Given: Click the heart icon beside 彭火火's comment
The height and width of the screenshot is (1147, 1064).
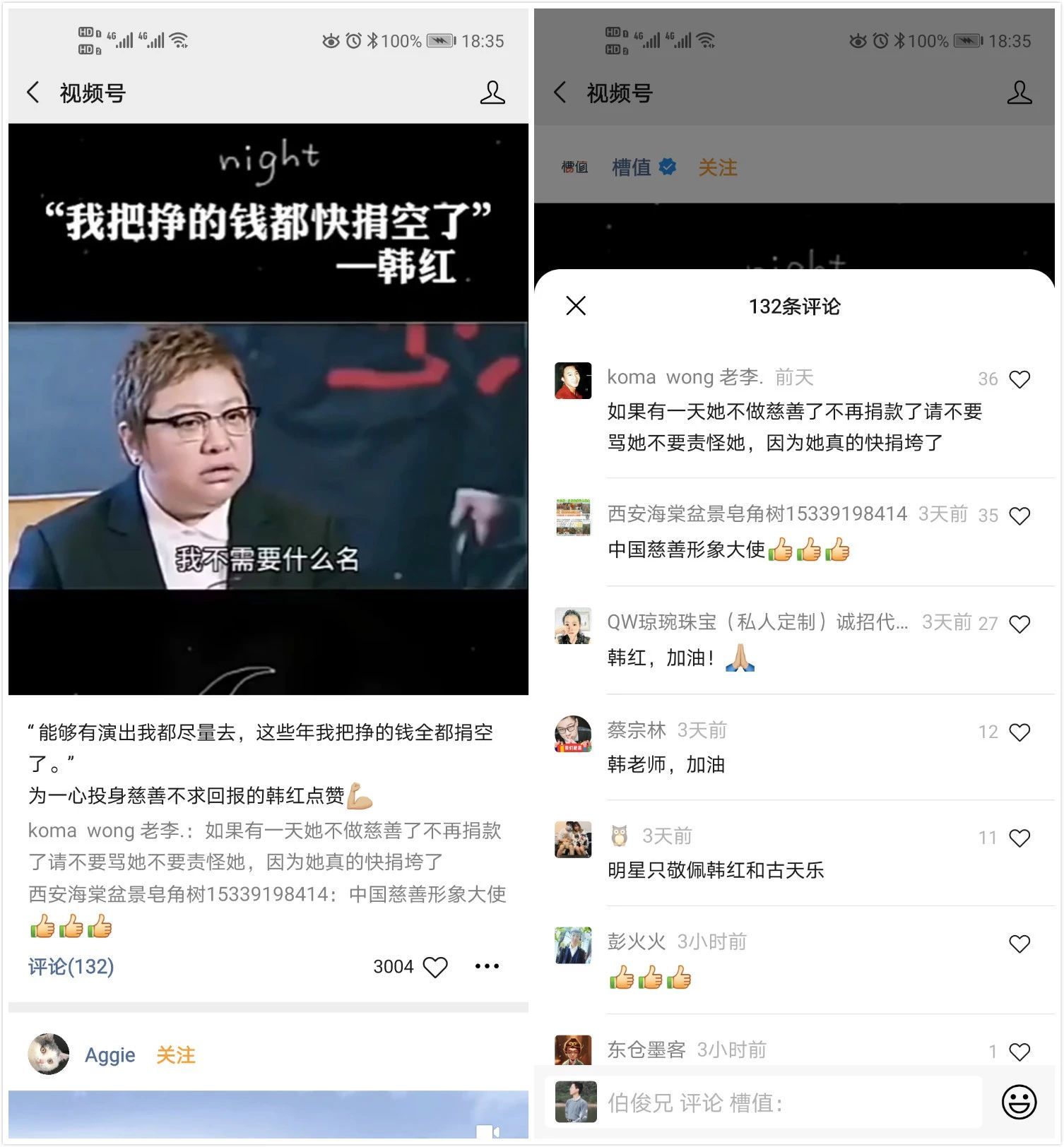Looking at the screenshot, I should [x=1019, y=943].
